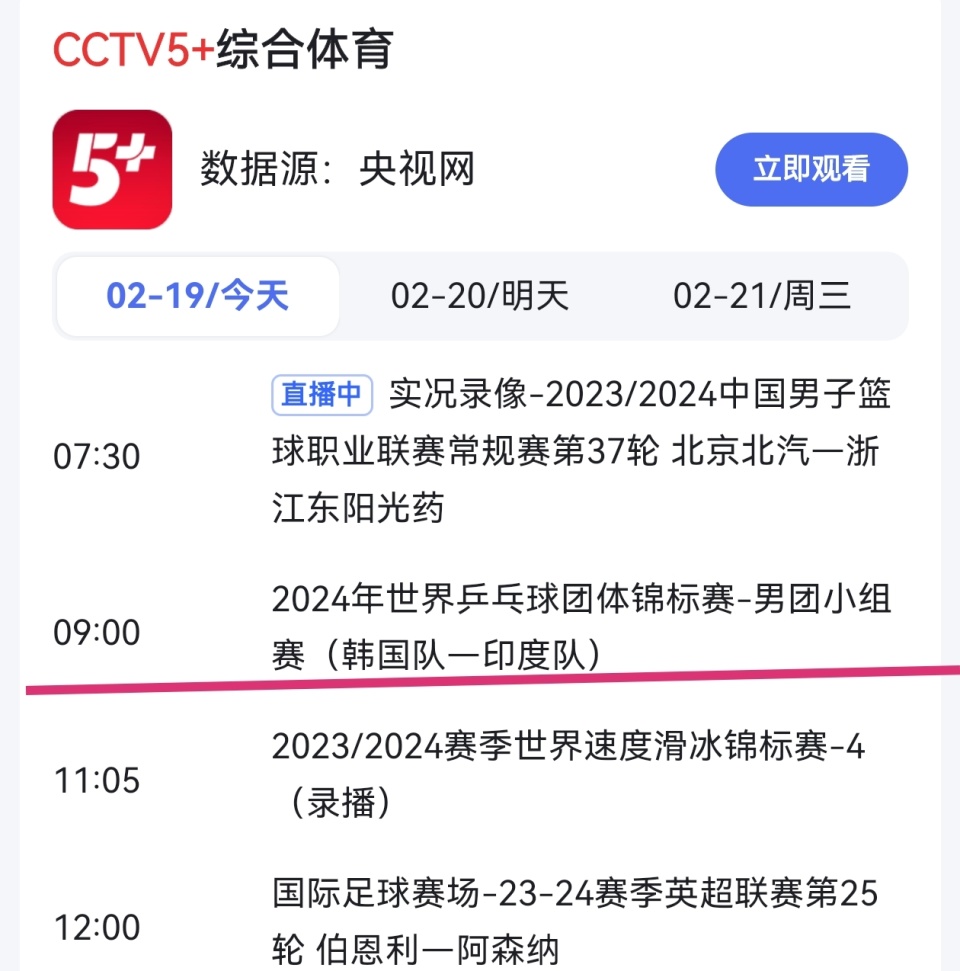Tap the red 5+ badge above the schedule
Screen dimensions: 960x971
click(x=112, y=165)
